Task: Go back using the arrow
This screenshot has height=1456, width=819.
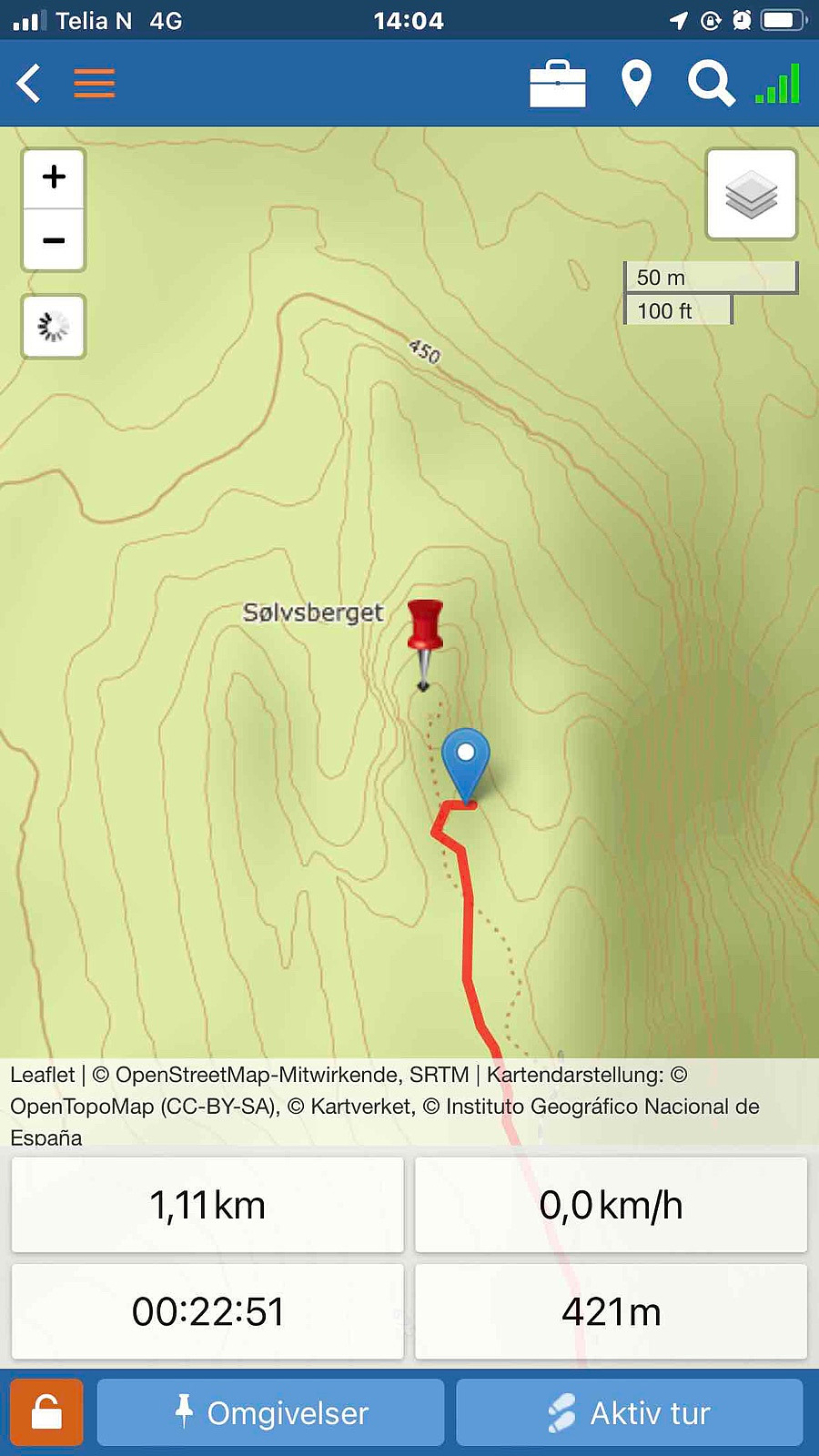Action: click(x=29, y=83)
